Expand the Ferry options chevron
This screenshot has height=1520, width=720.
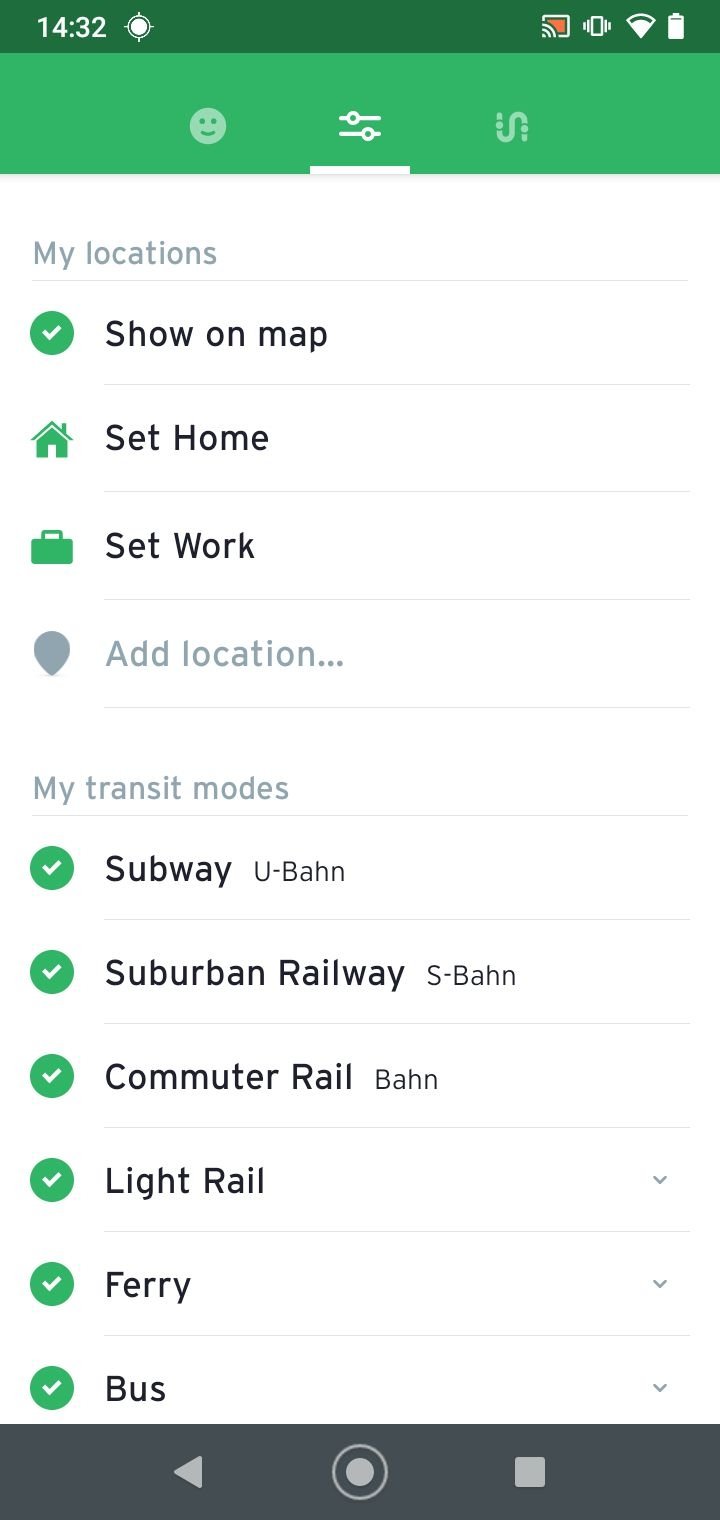pos(660,1284)
